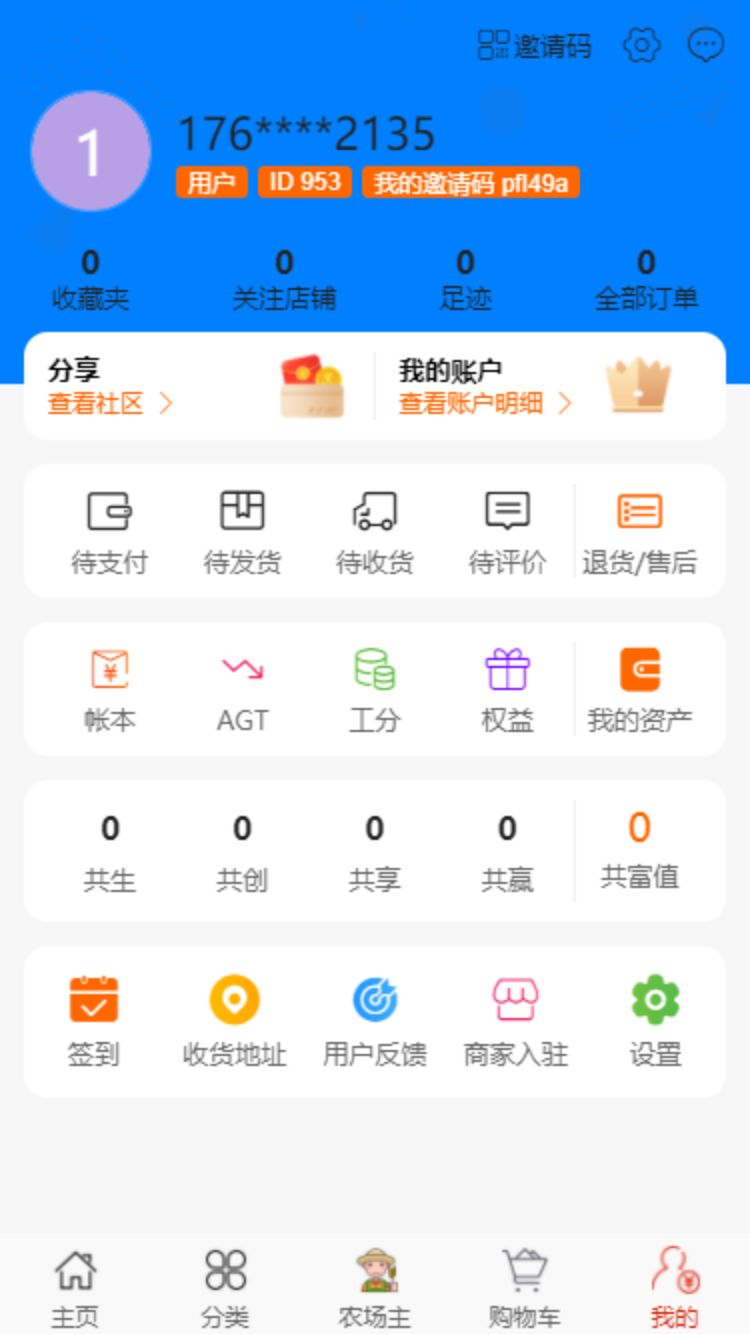
Task: Switch to the 农场主 tab
Action: (375, 1285)
